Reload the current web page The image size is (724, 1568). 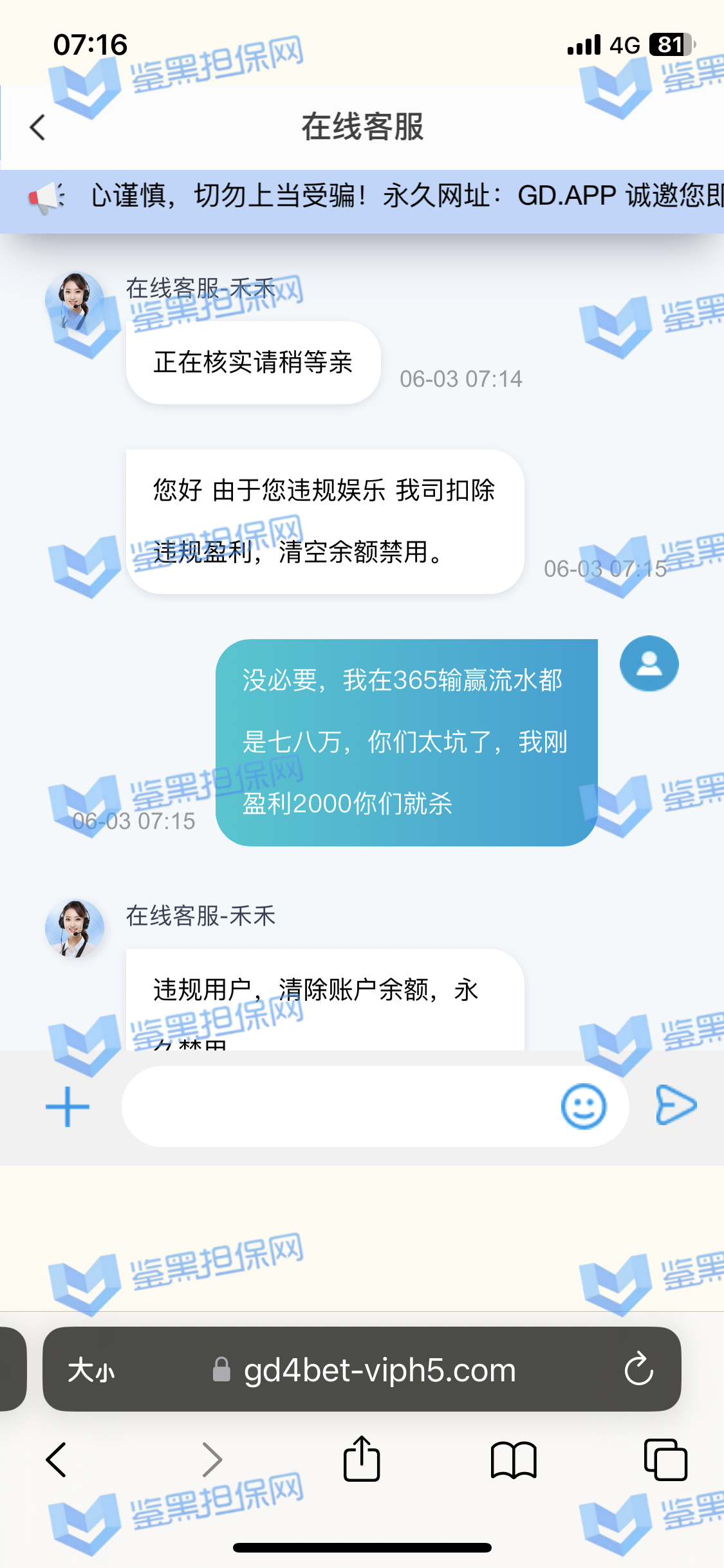[x=638, y=1369]
